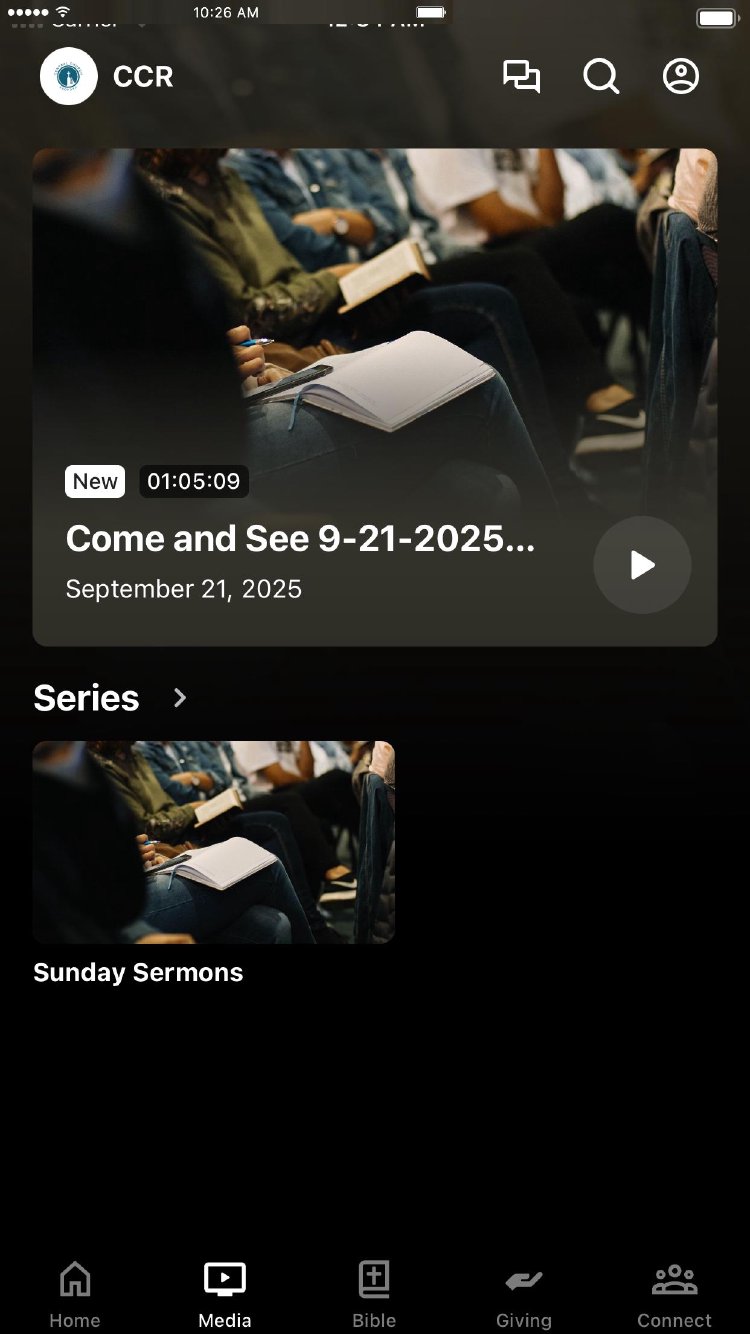This screenshot has height=1334, width=750.
Task: Open the search icon
Action: 601,77
